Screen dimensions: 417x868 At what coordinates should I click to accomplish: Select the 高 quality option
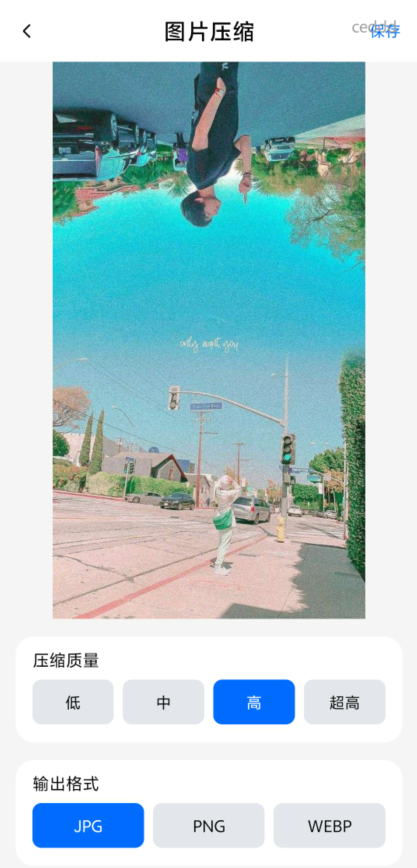point(254,702)
